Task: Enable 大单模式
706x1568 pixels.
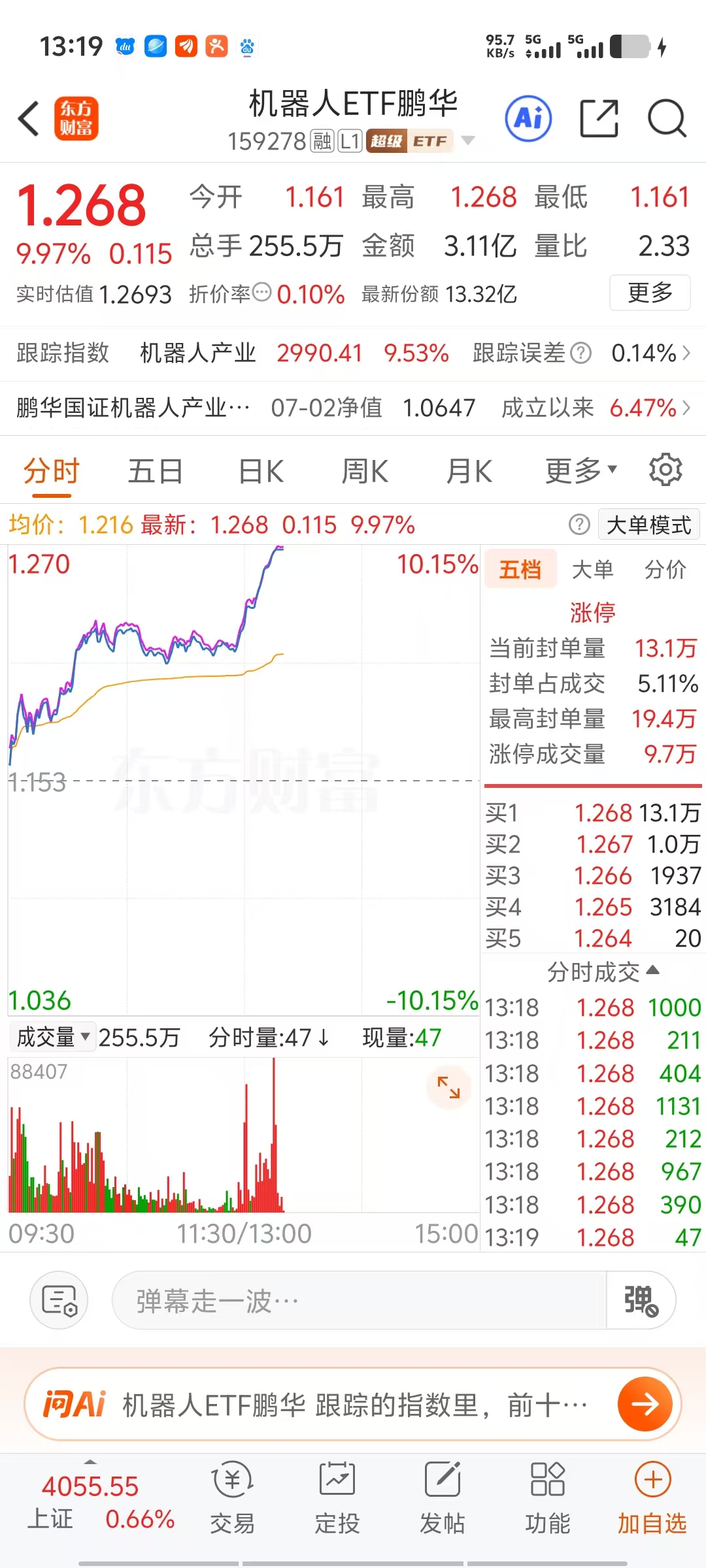Action: [x=648, y=525]
